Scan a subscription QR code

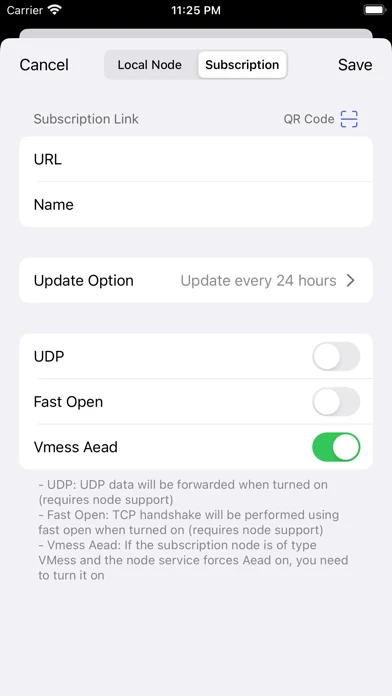point(321,119)
